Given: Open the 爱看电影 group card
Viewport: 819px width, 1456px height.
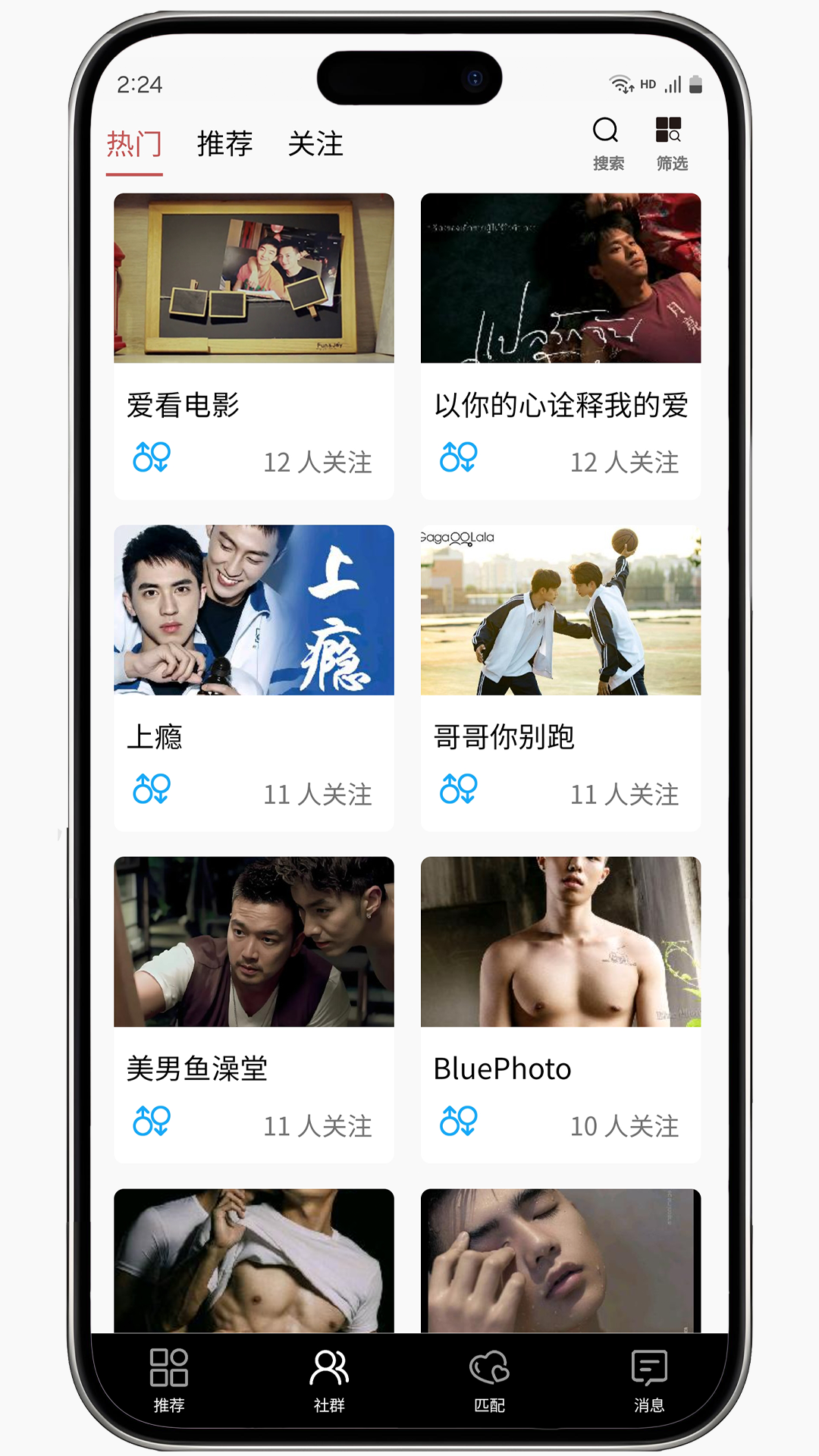Looking at the screenshot, I should click(x=254, y=346).
